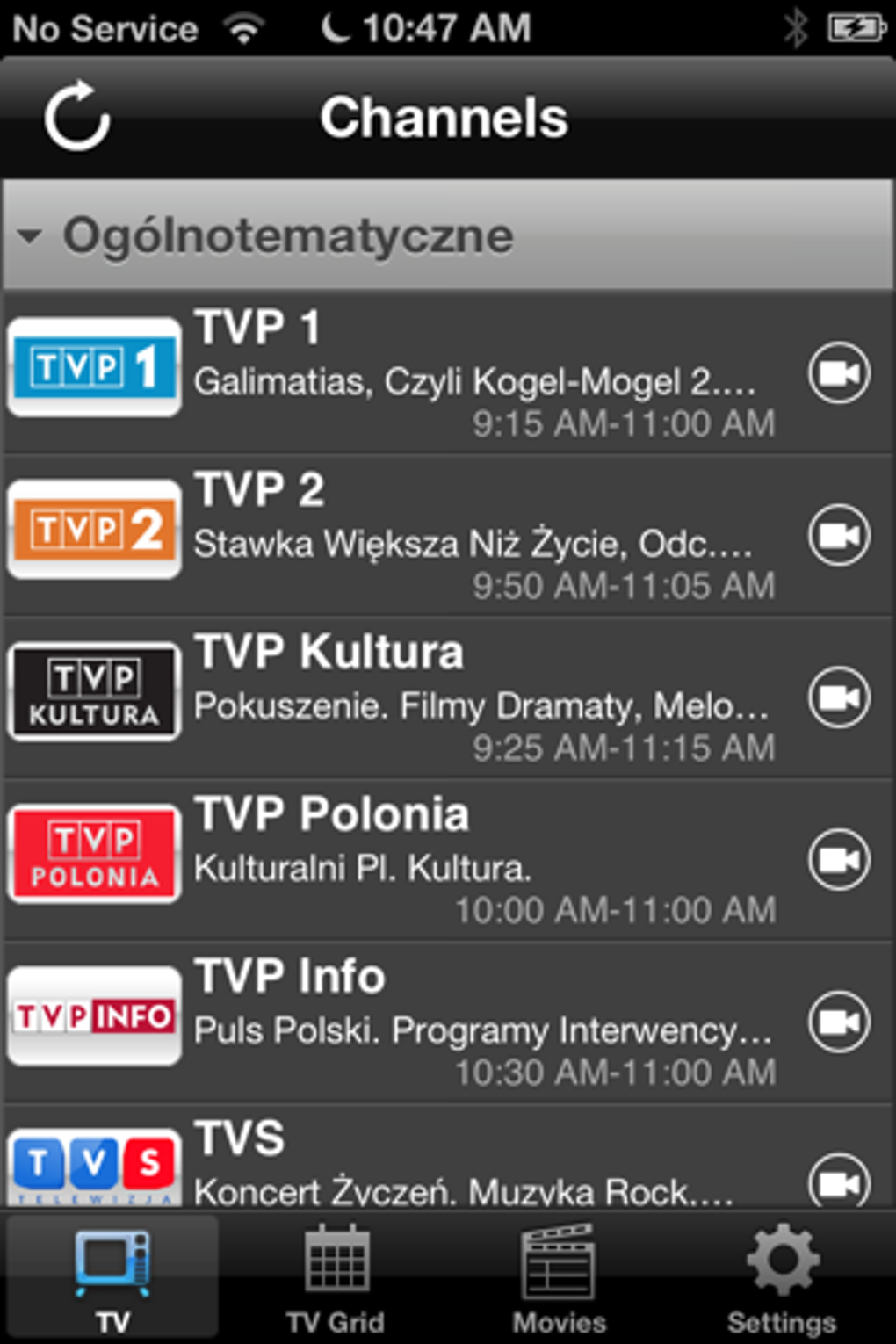The width and height of the screenshot is (896, 1344).
Task: Tap the camera icon for TVP Info
Action: (839, 1022)
